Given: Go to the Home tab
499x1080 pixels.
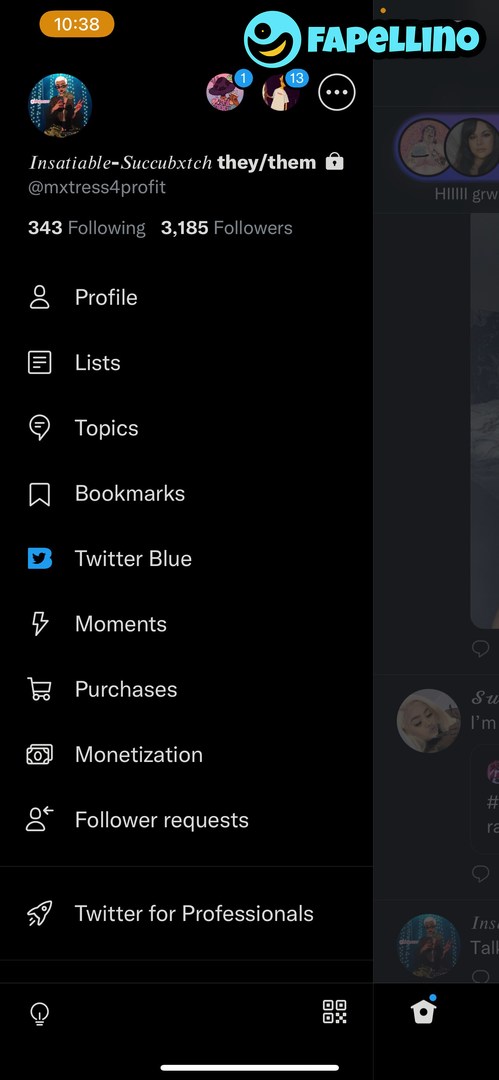Looking at the screenshot, I should click(x=423, y=1011).
